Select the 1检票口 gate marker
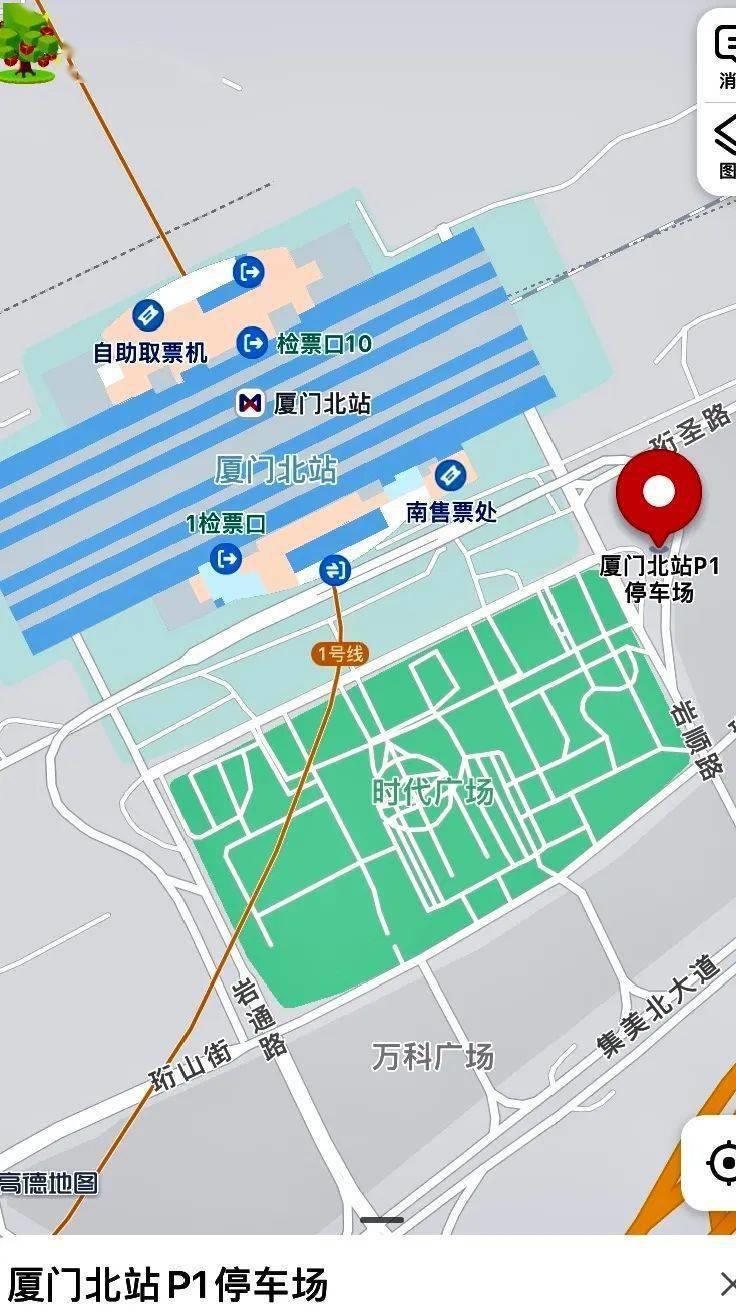The height and width of the screenshot is (1313, 736). point(227,557)
